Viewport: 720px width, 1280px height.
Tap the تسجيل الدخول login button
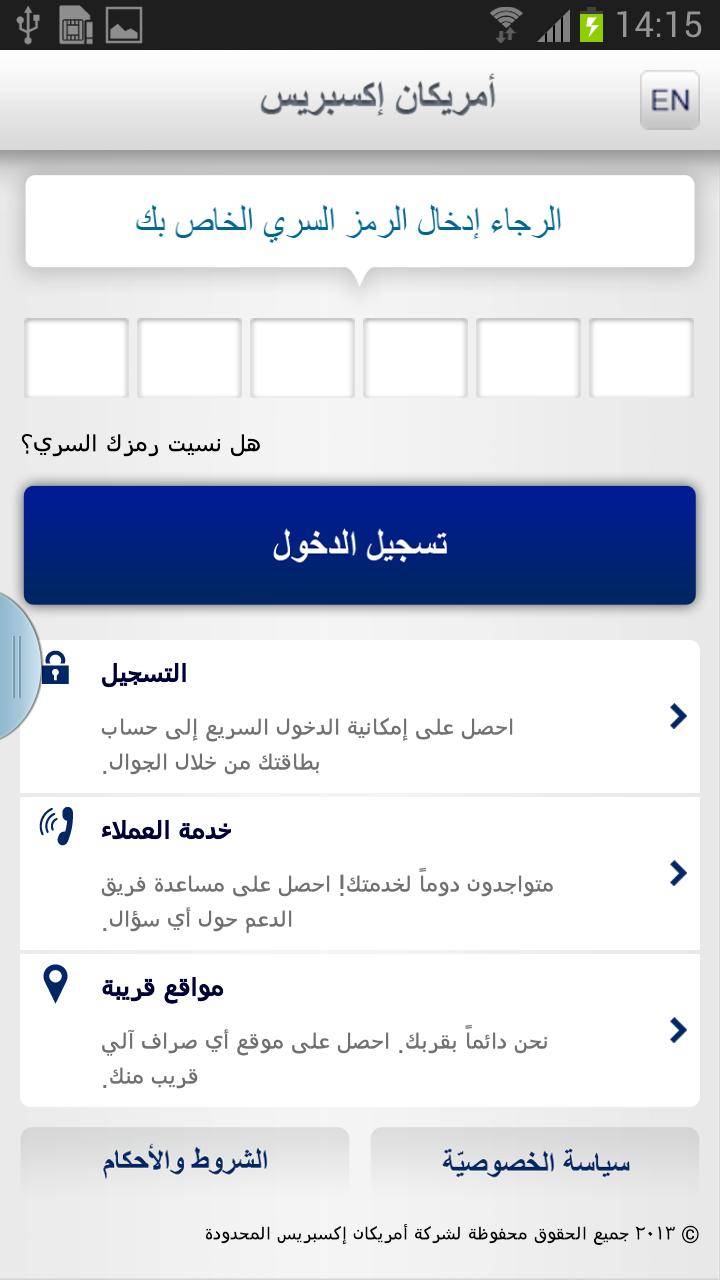[360, 544]
